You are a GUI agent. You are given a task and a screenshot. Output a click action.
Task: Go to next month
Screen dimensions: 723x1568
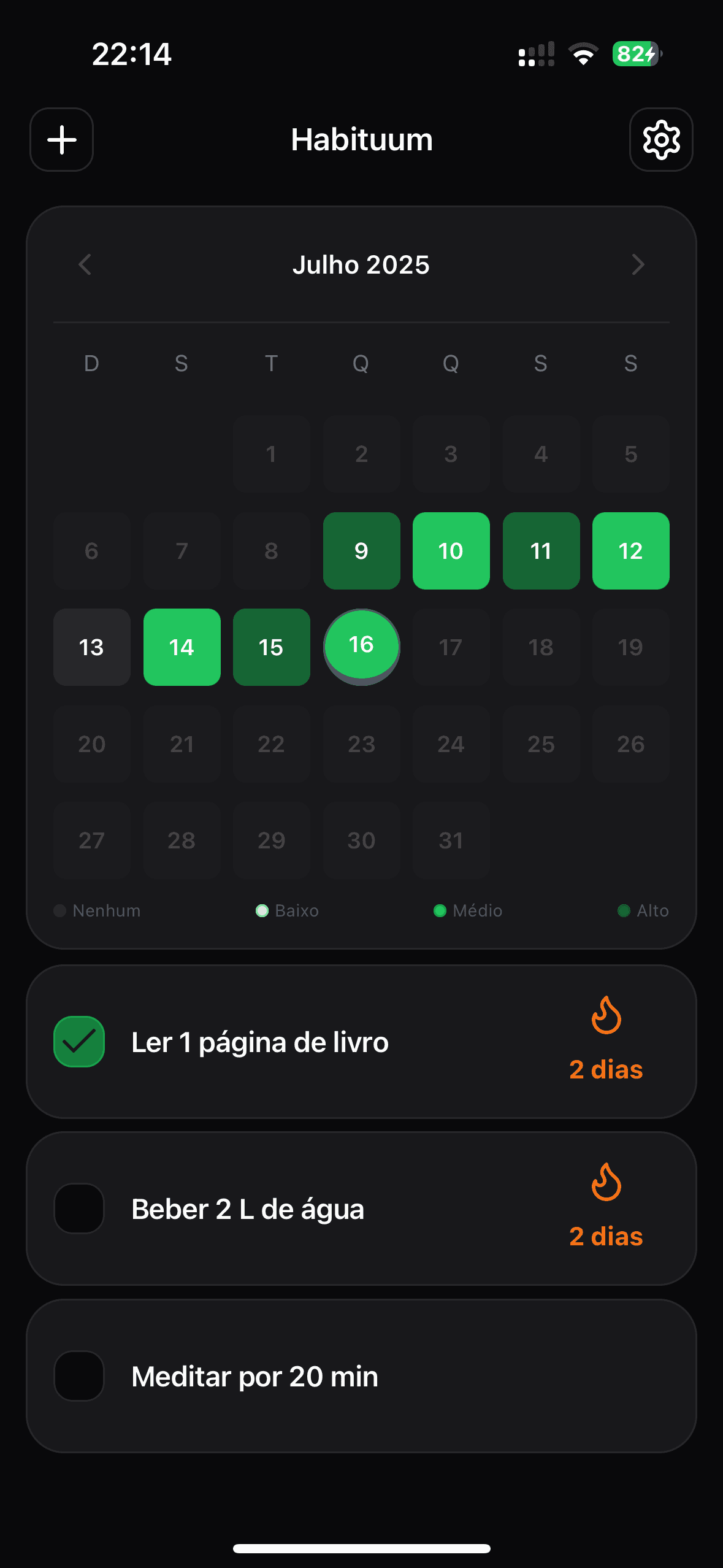pos(638,265)
